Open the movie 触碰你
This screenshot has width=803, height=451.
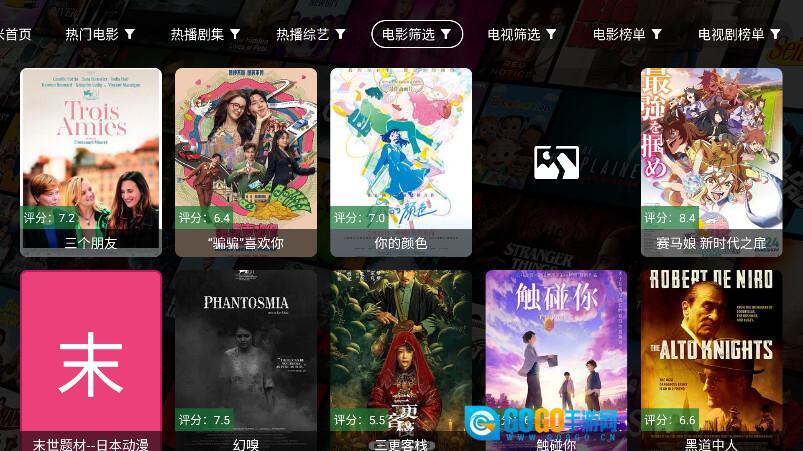click(x=556, y=360)
